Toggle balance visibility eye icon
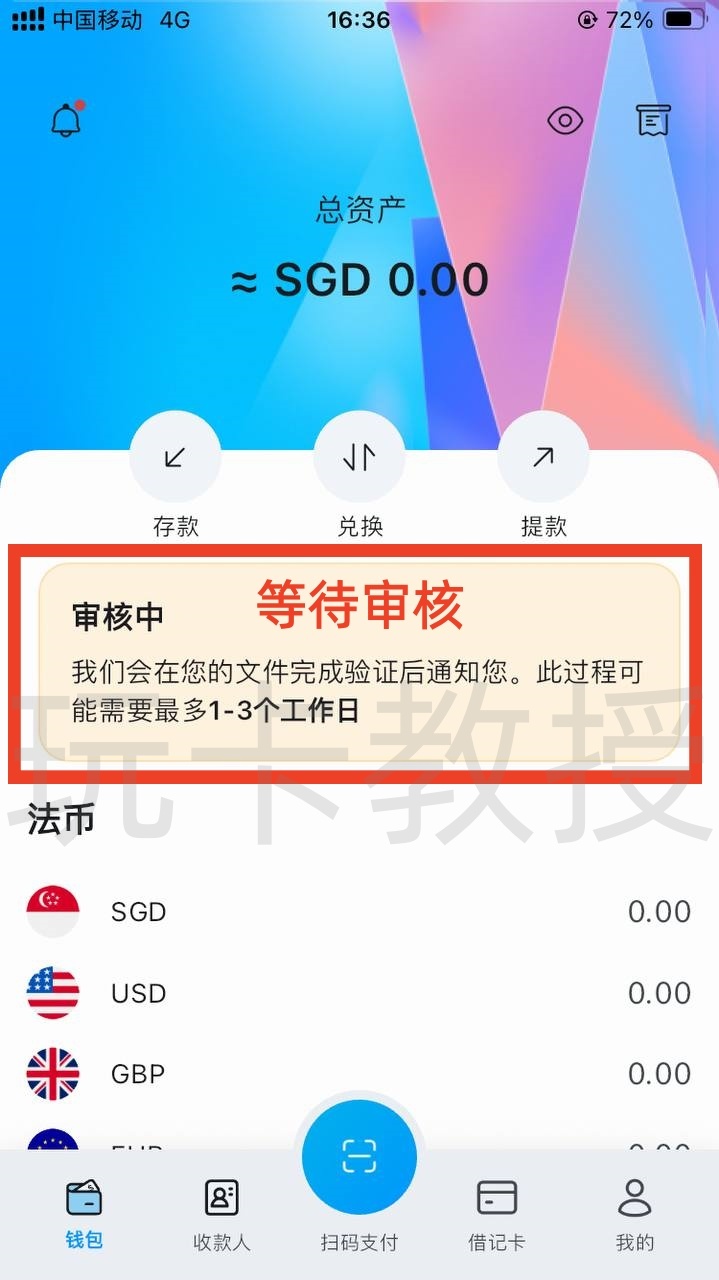Screen dimensions: 719x1280 [565, 121]
